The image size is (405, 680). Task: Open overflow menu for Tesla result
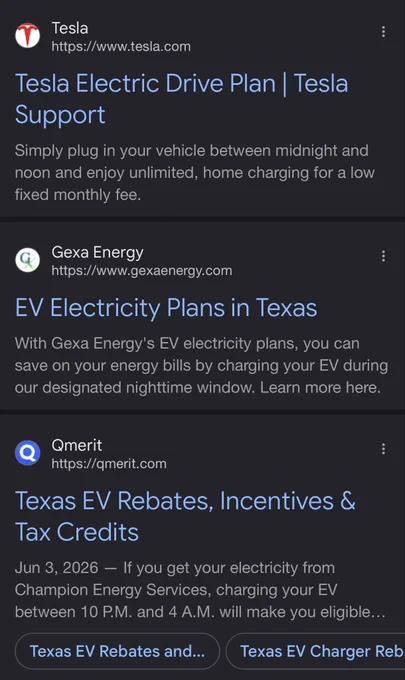(383, 32)
